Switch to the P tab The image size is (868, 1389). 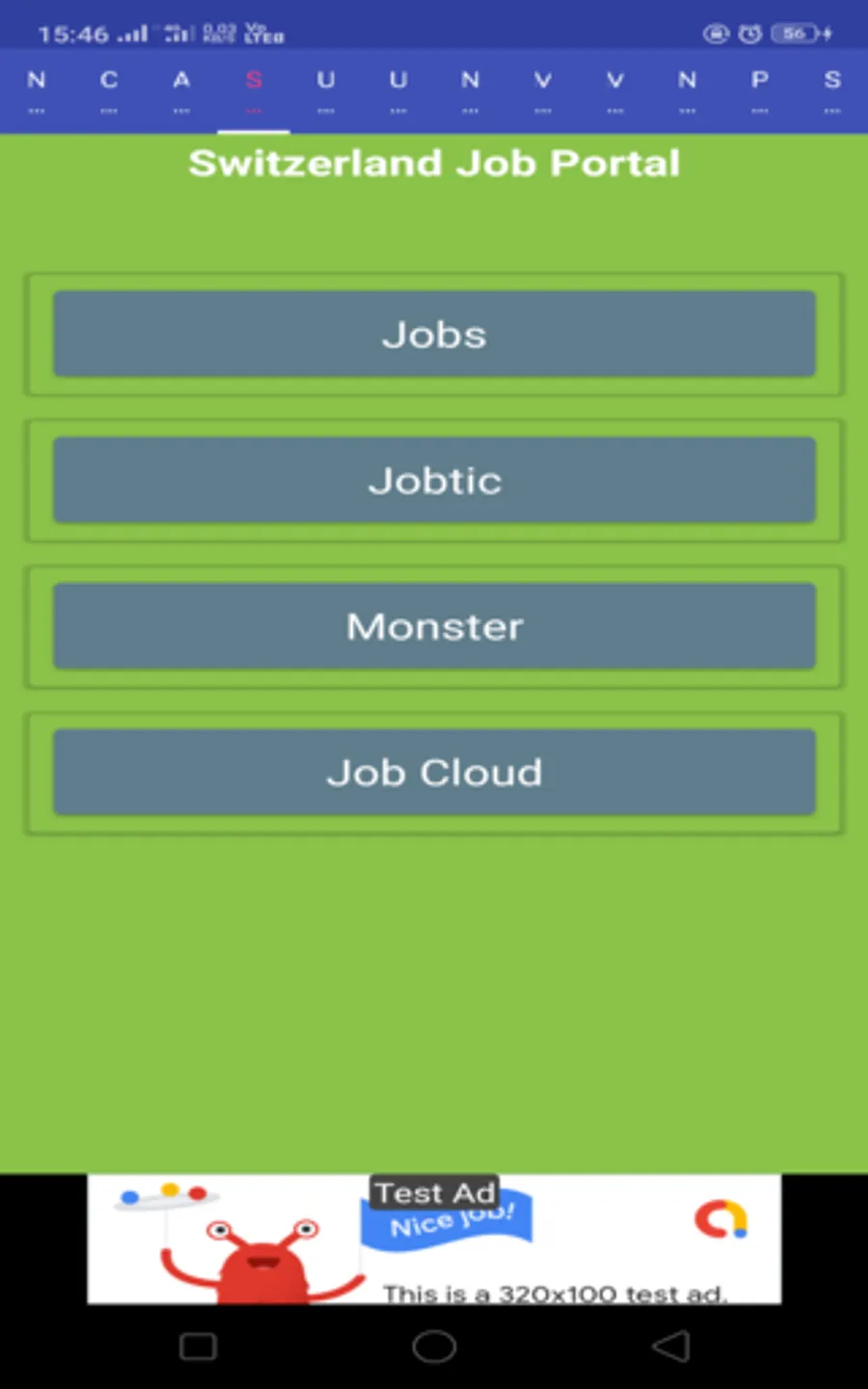[760, 91]
